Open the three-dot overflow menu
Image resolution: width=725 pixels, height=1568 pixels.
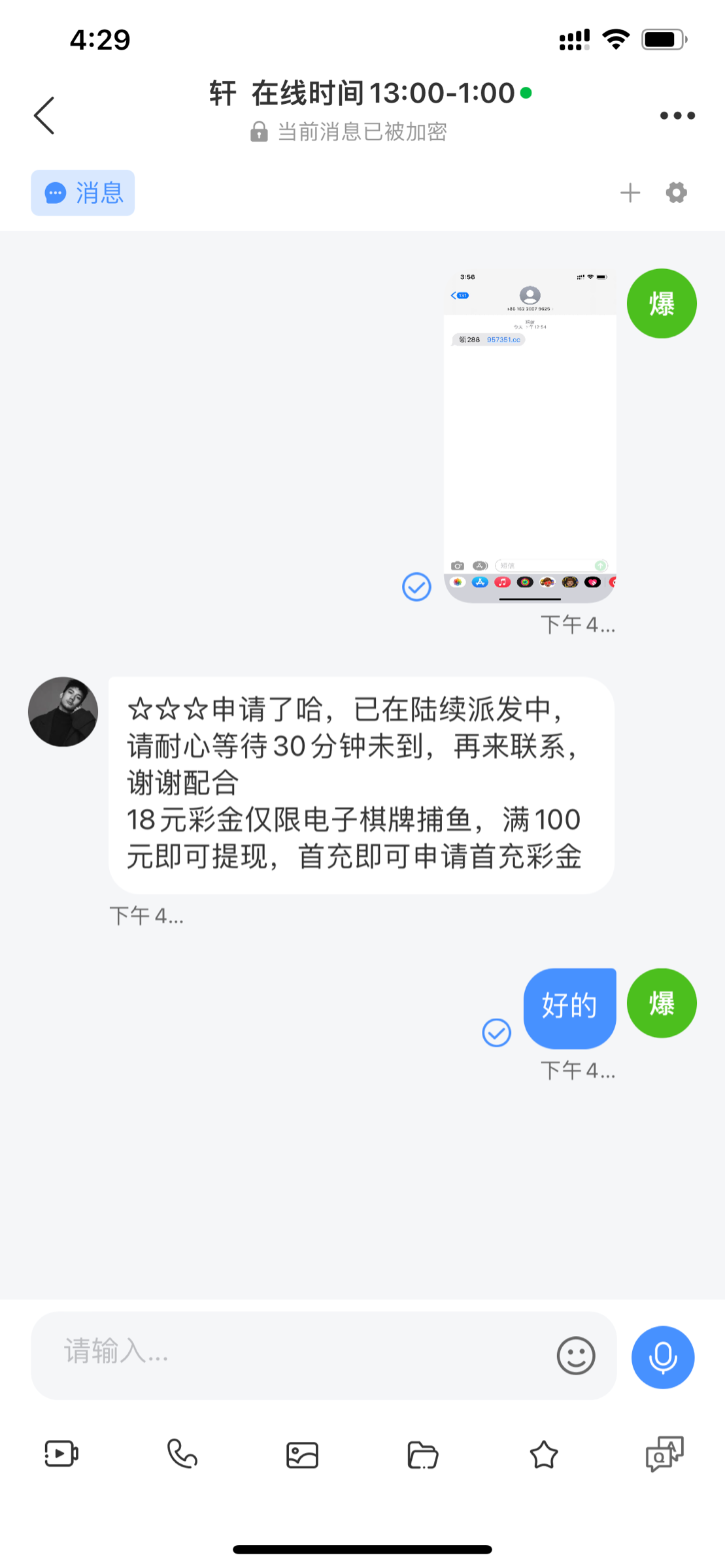(x=677, y=116)
